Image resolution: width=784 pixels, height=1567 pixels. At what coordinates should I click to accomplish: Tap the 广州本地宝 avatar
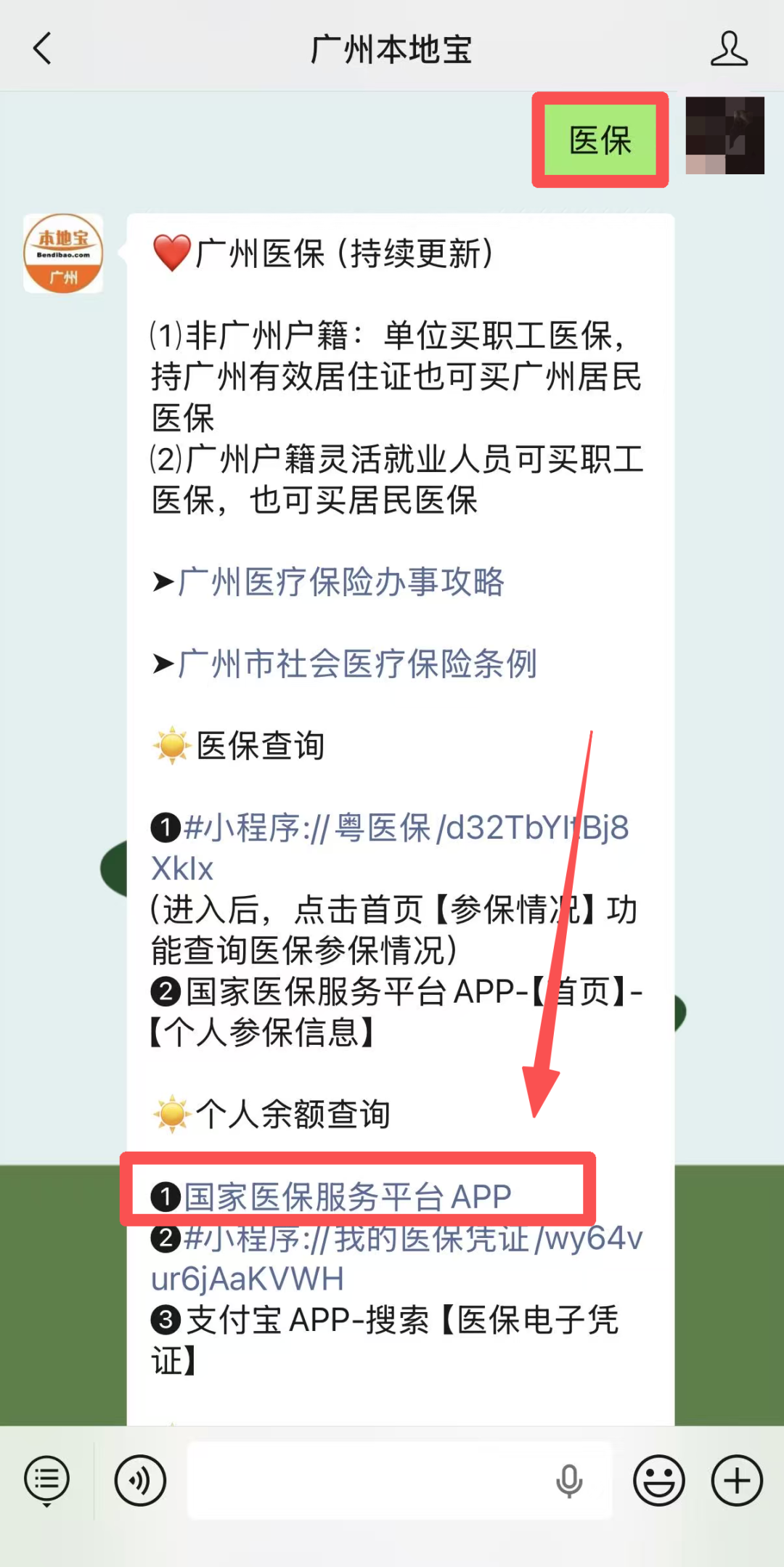pos(63,253)
